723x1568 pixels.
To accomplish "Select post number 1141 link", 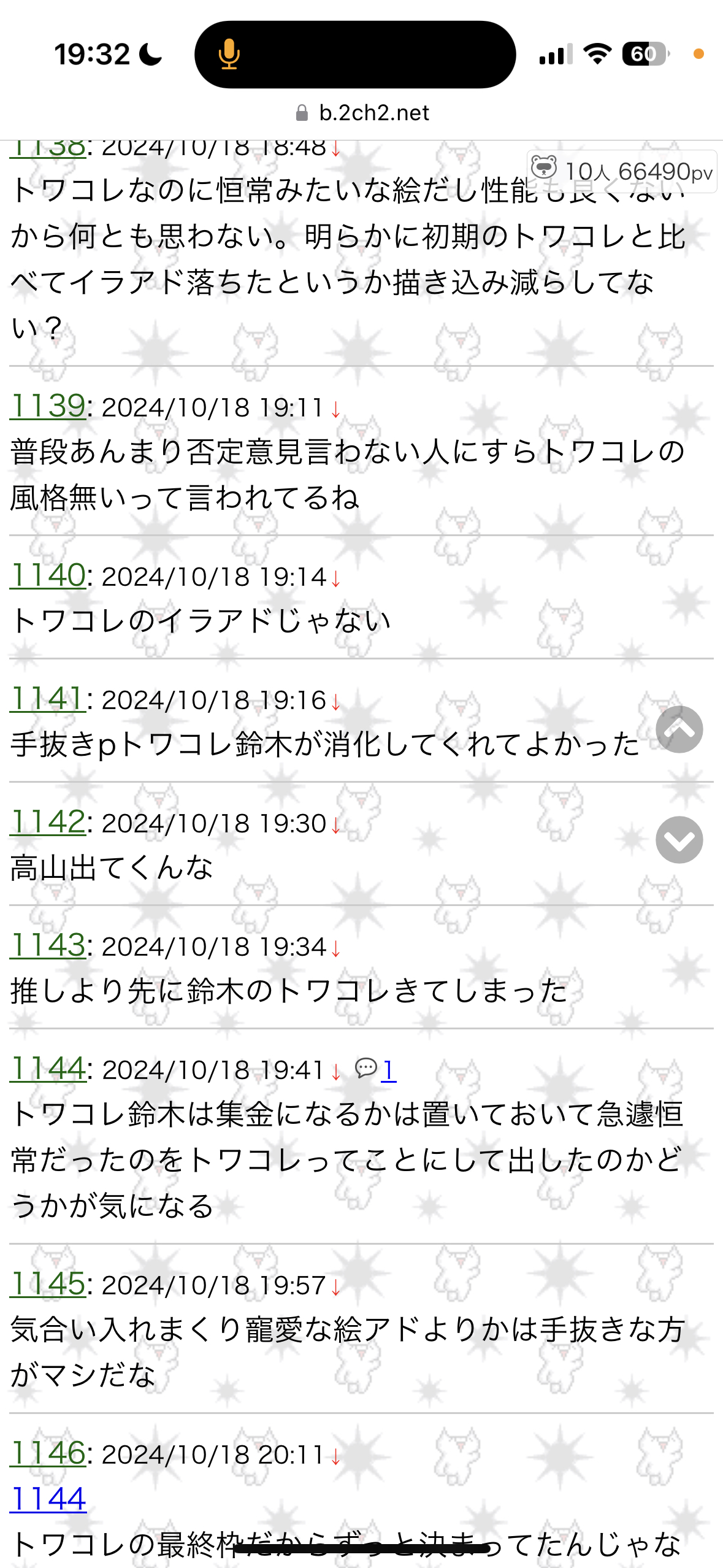I will tap(46, 699).
